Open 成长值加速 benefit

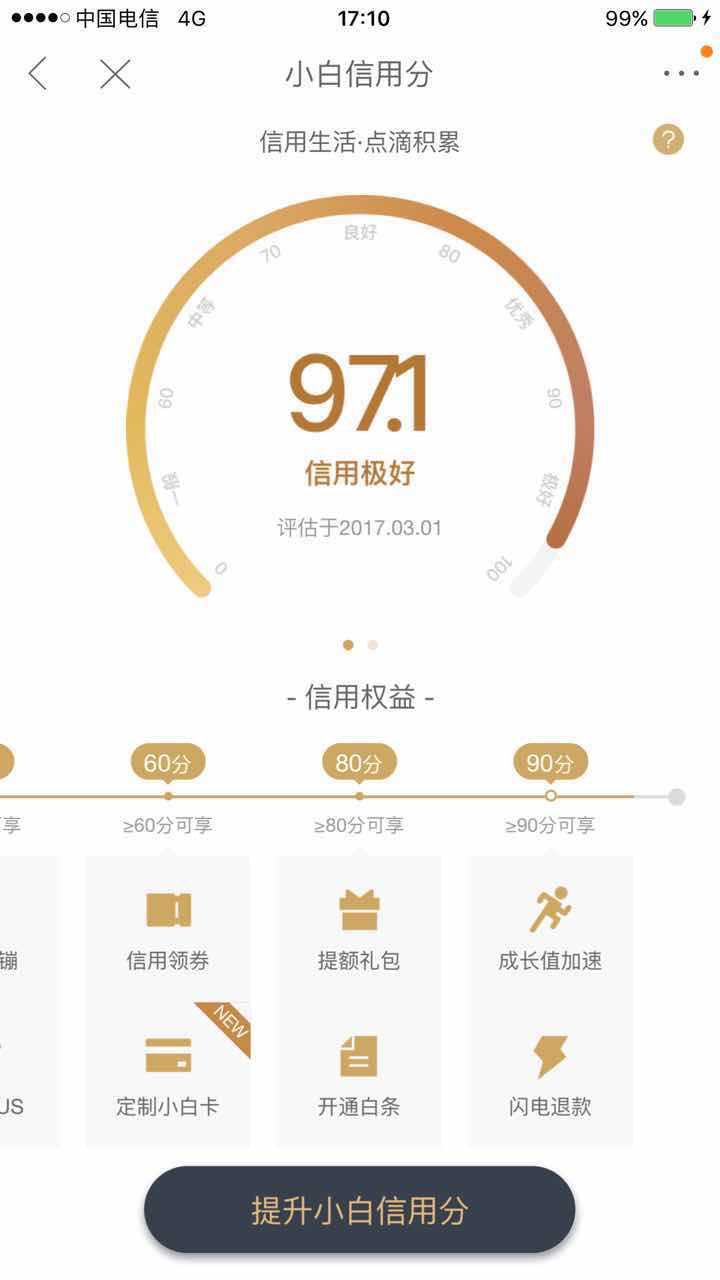550,930
